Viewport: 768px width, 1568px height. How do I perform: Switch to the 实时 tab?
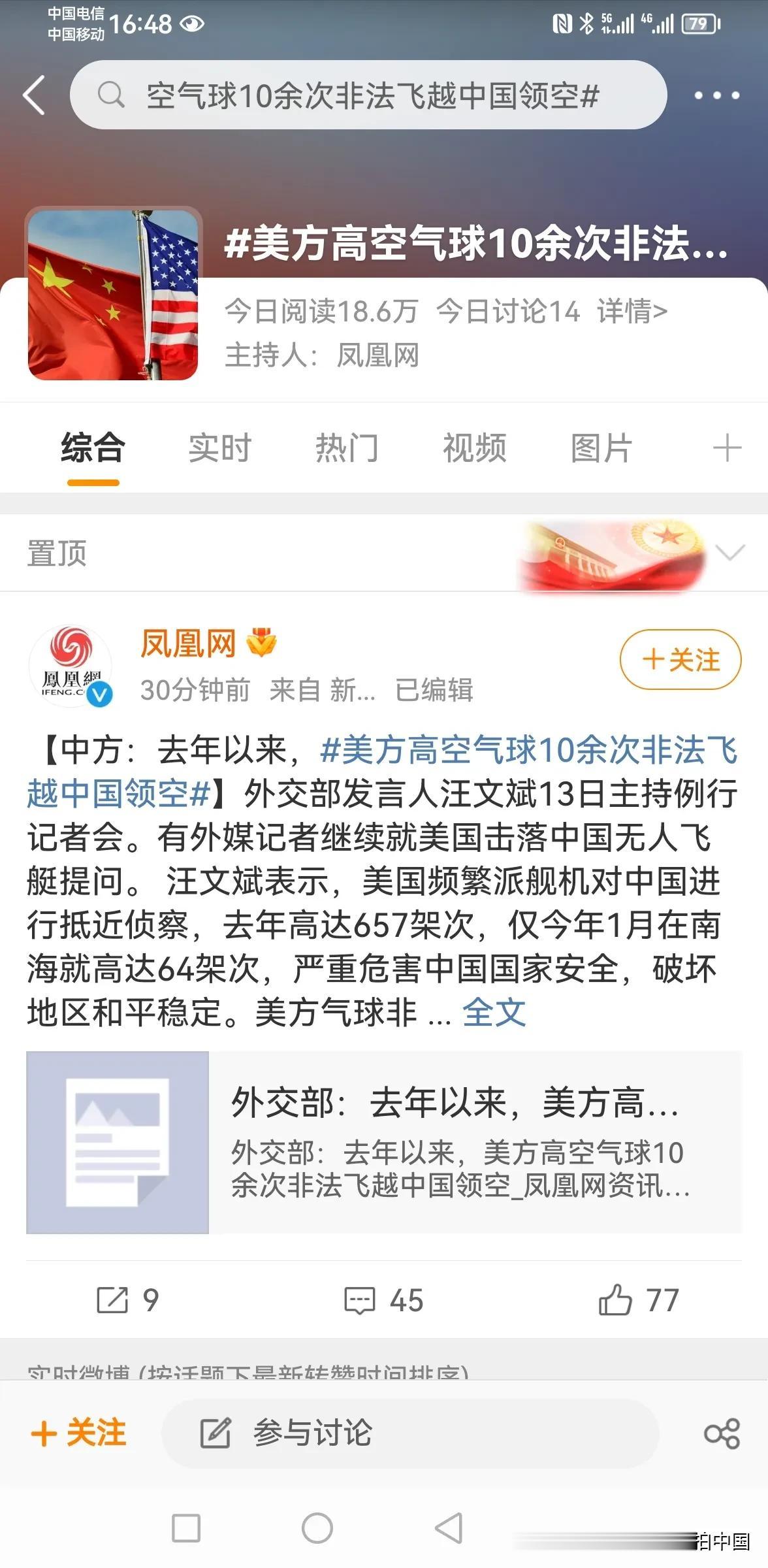click(x=219, y=448)
